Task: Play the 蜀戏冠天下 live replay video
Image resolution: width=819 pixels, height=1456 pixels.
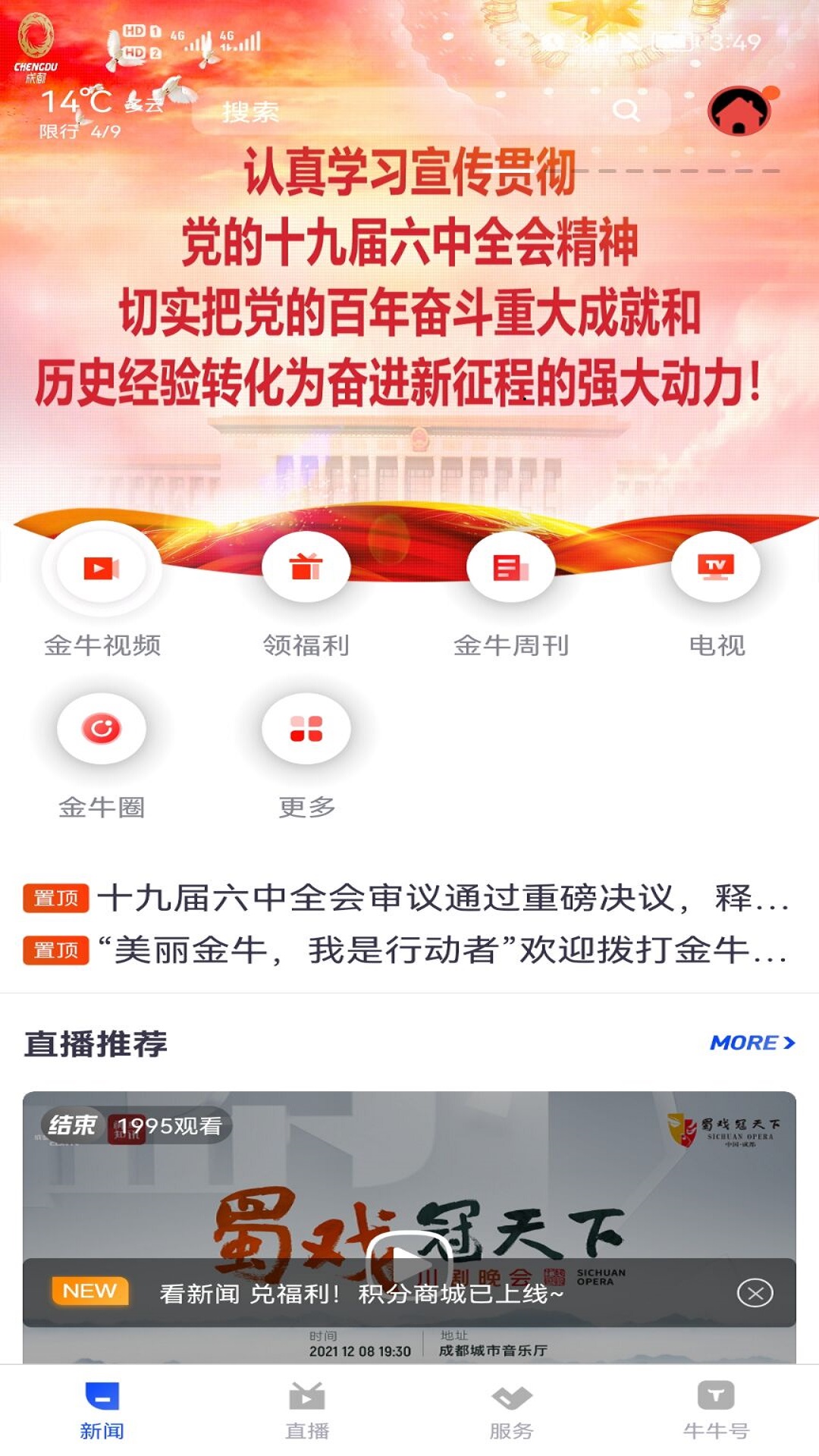Action: pyautogui.click(x=409, y=1255)
